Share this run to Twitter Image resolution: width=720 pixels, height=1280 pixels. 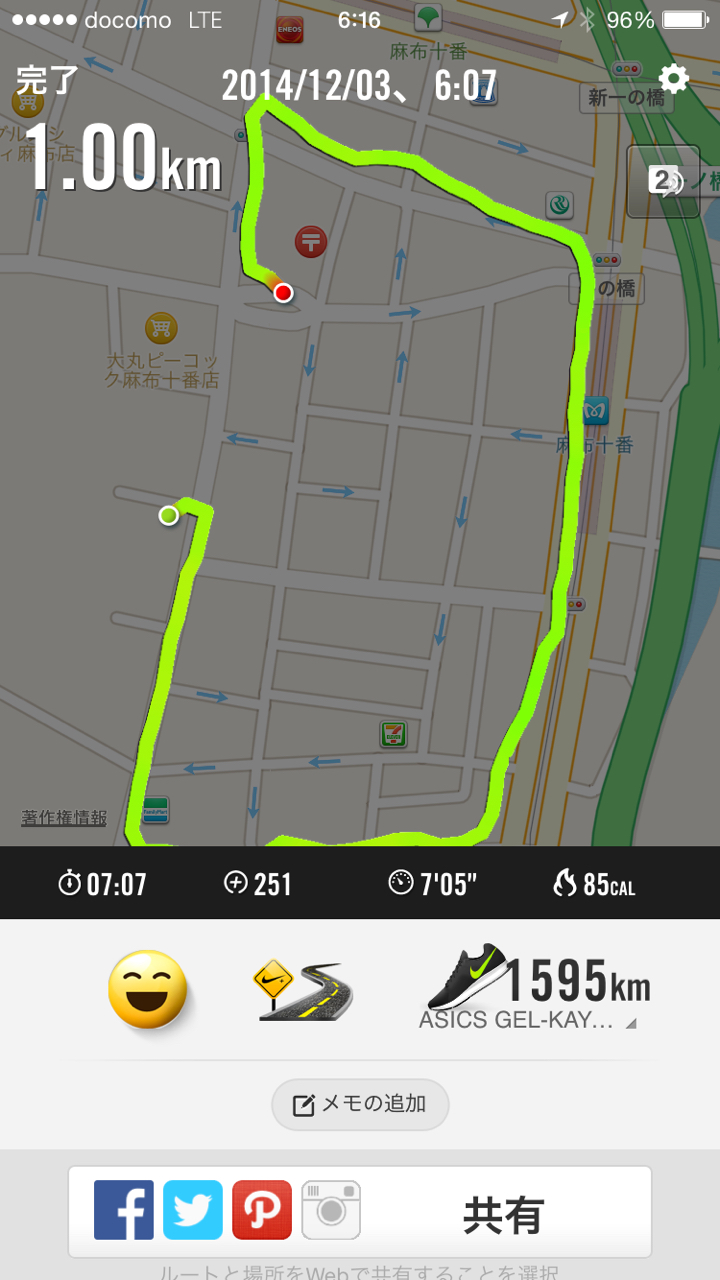click(x=193, y=1210)
